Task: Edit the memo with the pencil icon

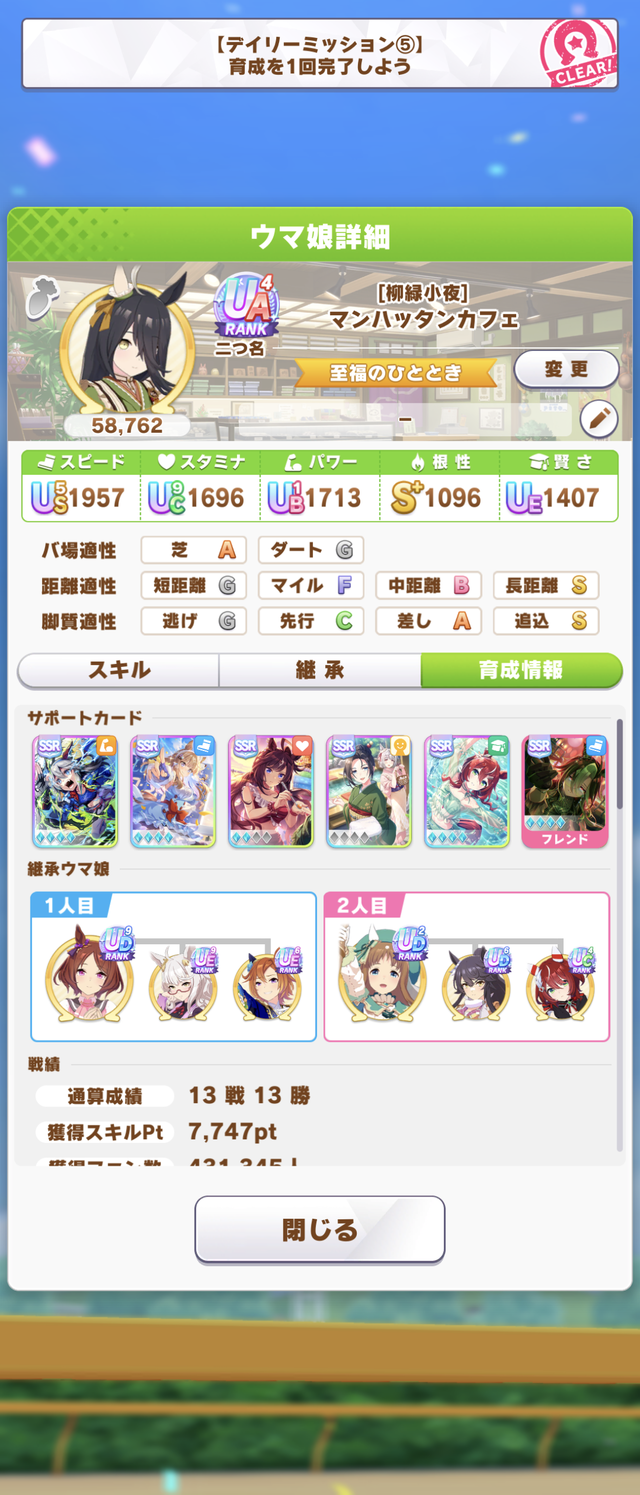Action: coord(599,419)
